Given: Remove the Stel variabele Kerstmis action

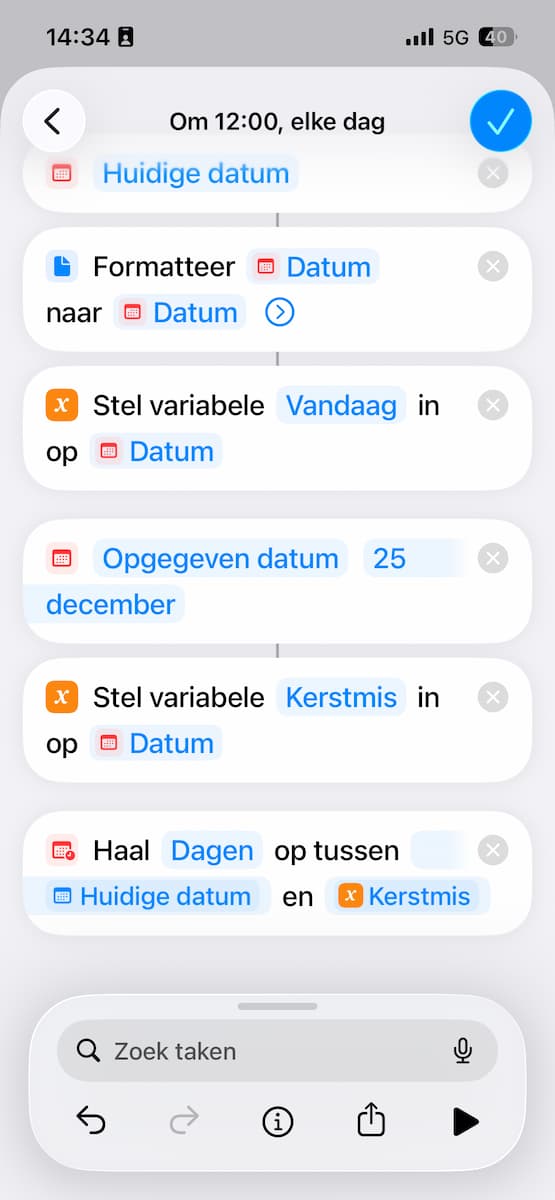Looking at the screenshot, I should (493, 697).
